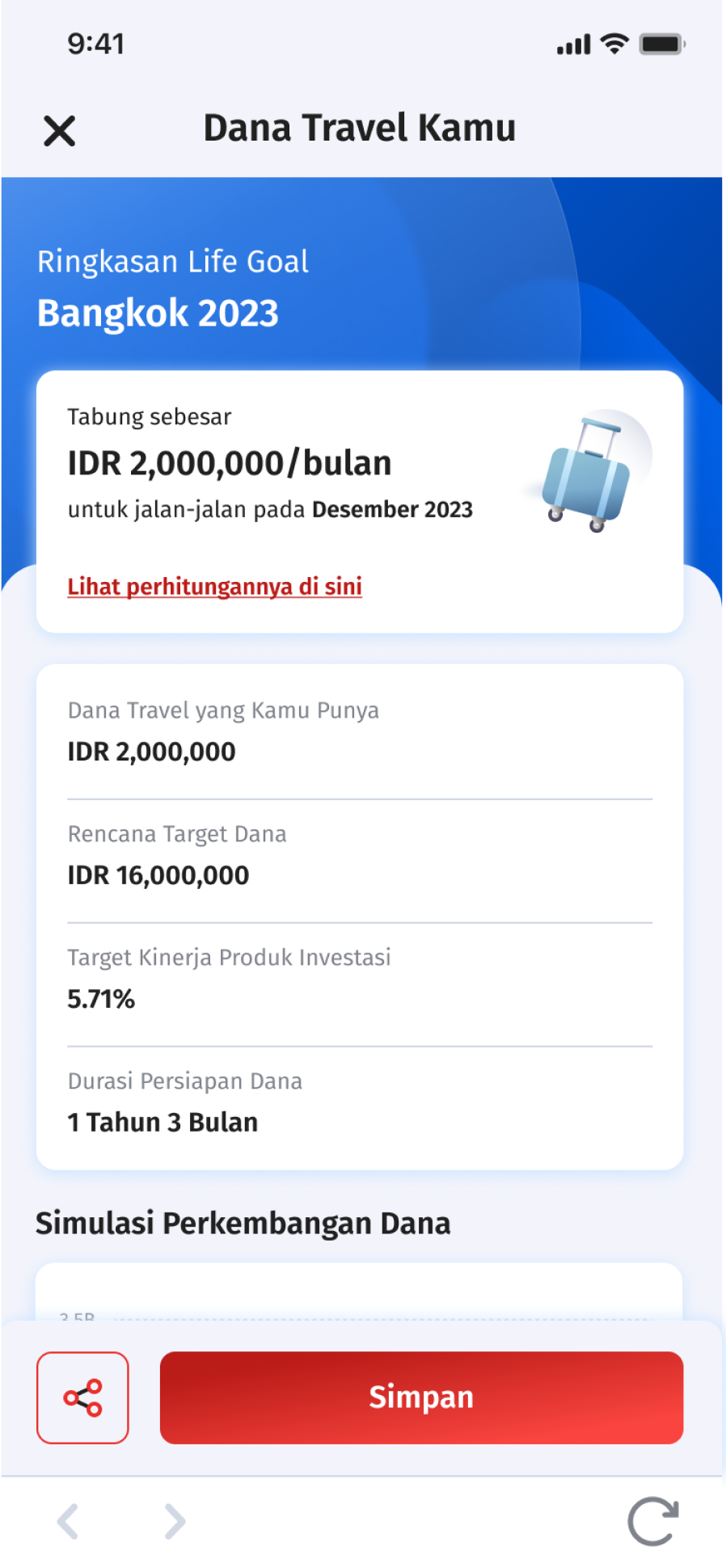726x1568 pixels.
Task: Reload the page with refresh icon
Action: point(652,1522)
